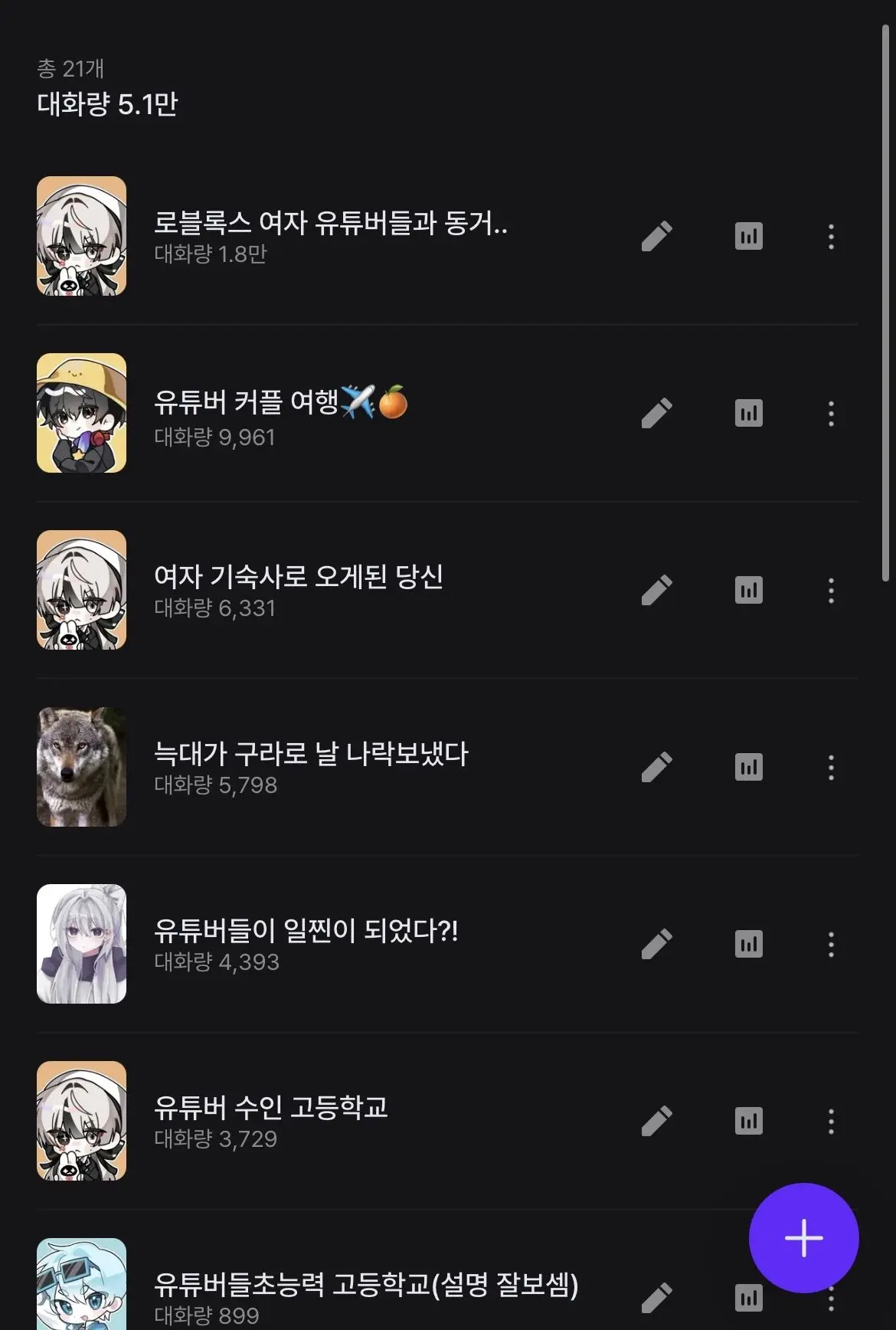View analytics for '여자 기숙사로 오게된 당신'
The image size is (896, 1330).
[748, 590]
